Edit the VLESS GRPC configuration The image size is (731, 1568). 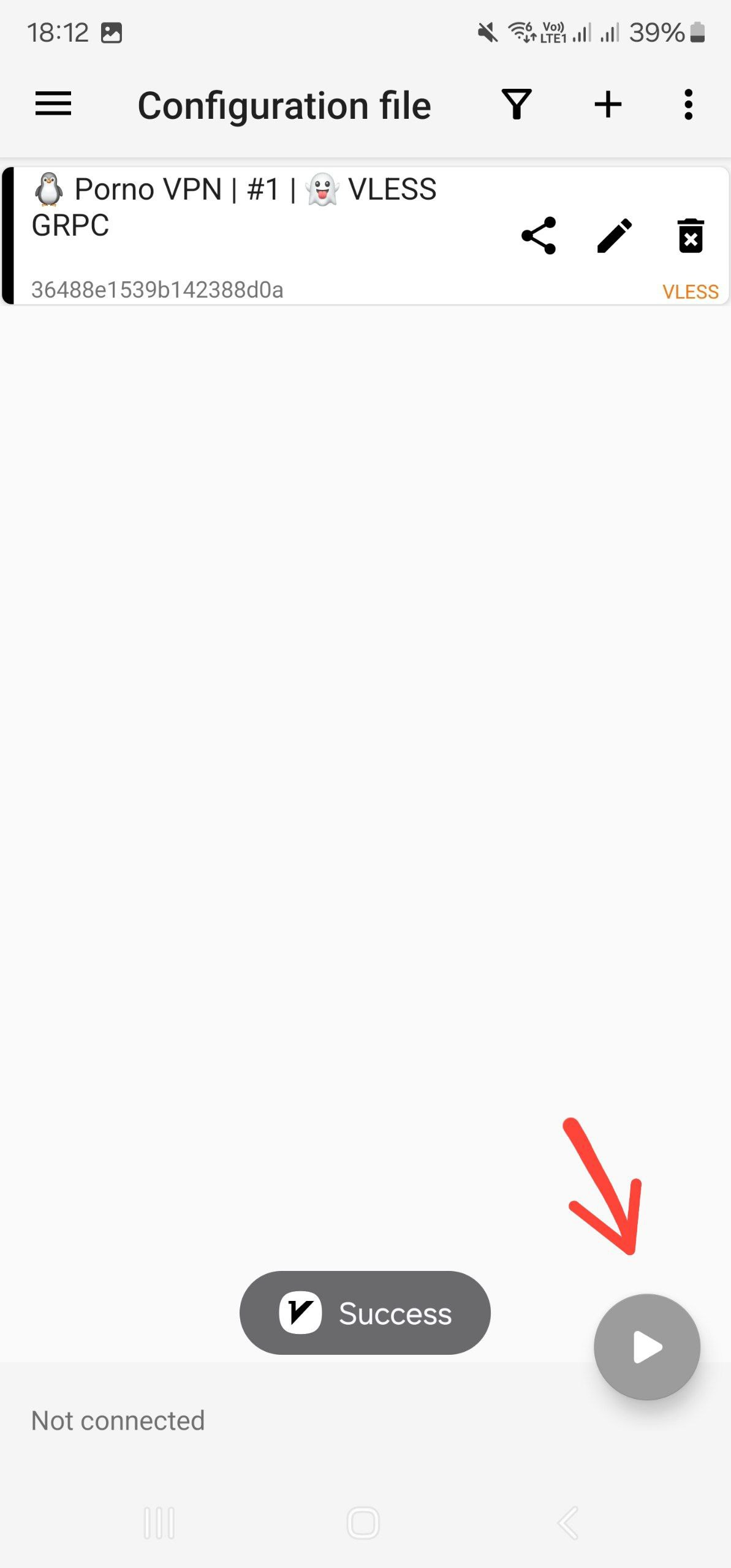pyautogui.click(x=615, y=236)
